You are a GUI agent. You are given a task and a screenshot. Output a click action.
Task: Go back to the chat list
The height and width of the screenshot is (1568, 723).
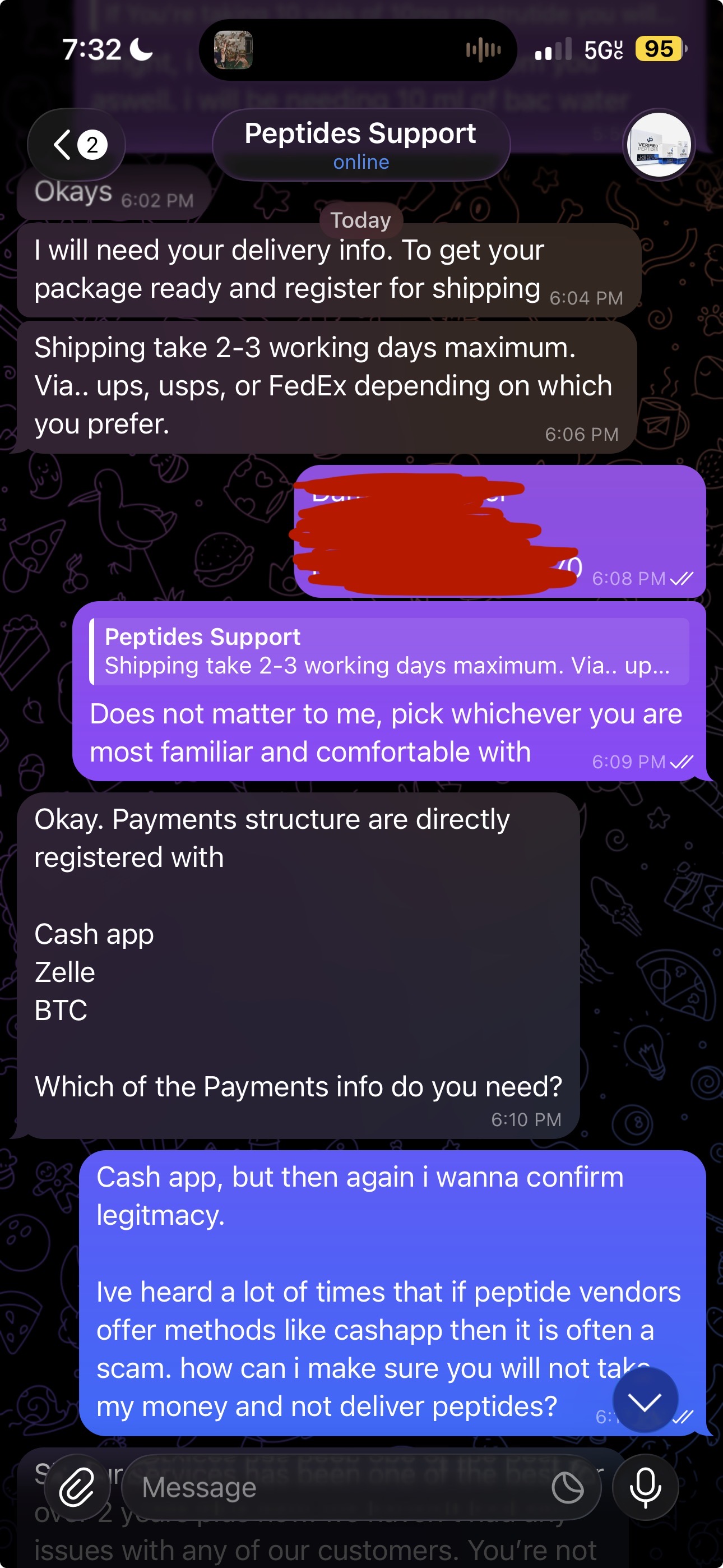(x=76, y=145)
